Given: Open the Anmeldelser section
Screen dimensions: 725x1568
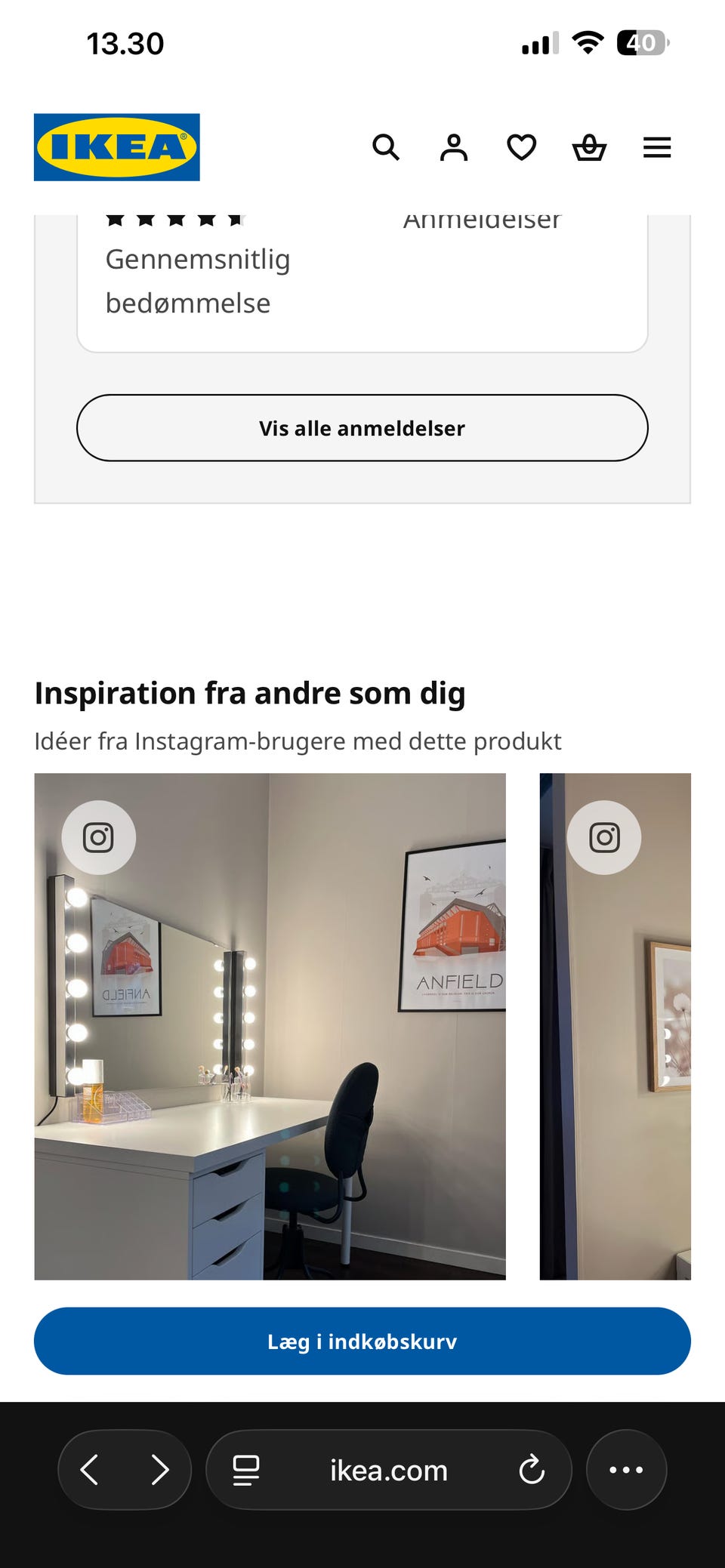Looking at the screenshot, I should 482,218.
